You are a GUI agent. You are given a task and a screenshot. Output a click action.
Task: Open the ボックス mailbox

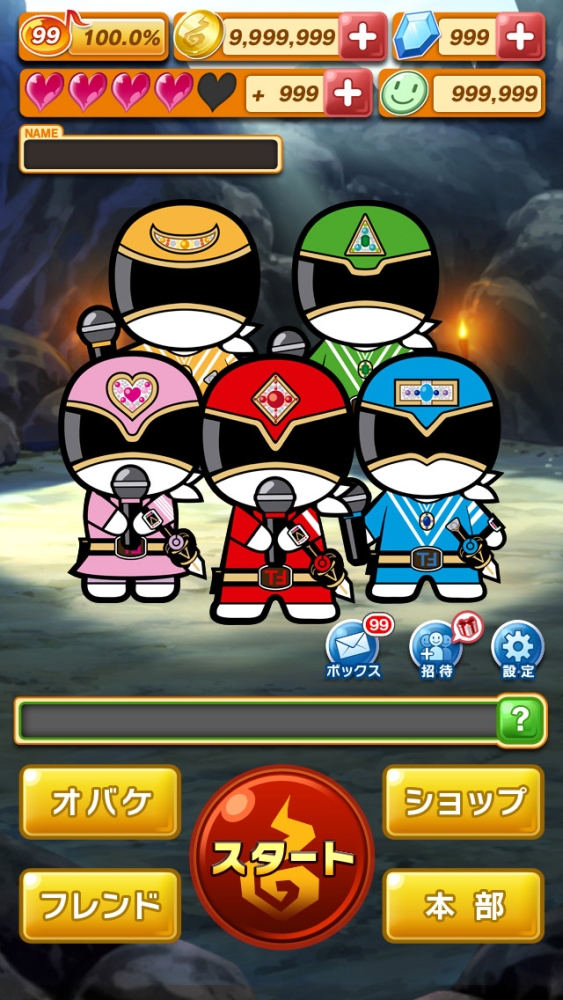[354, 649]
